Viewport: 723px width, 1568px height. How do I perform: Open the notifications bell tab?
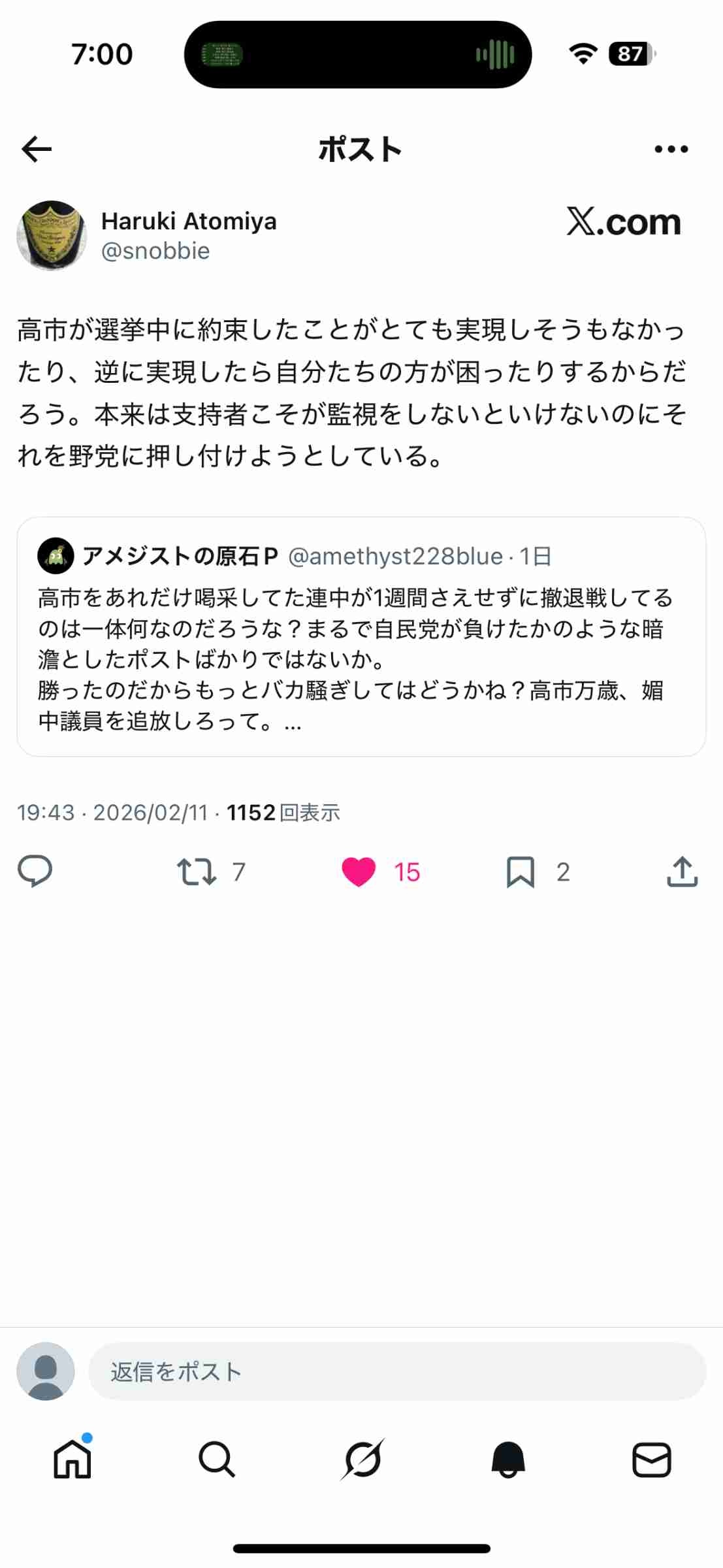point(507,1459)
